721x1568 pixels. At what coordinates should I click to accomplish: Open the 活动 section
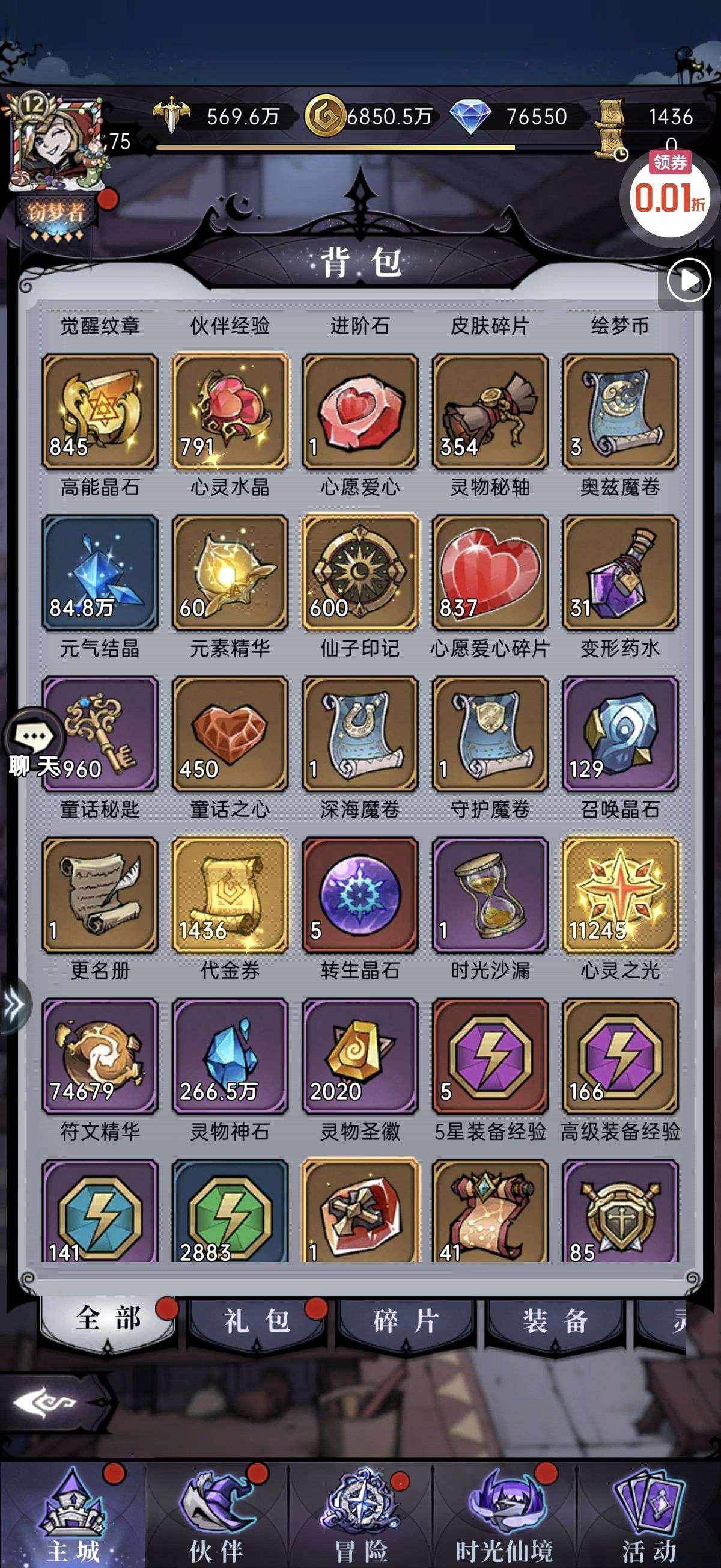648,1516
